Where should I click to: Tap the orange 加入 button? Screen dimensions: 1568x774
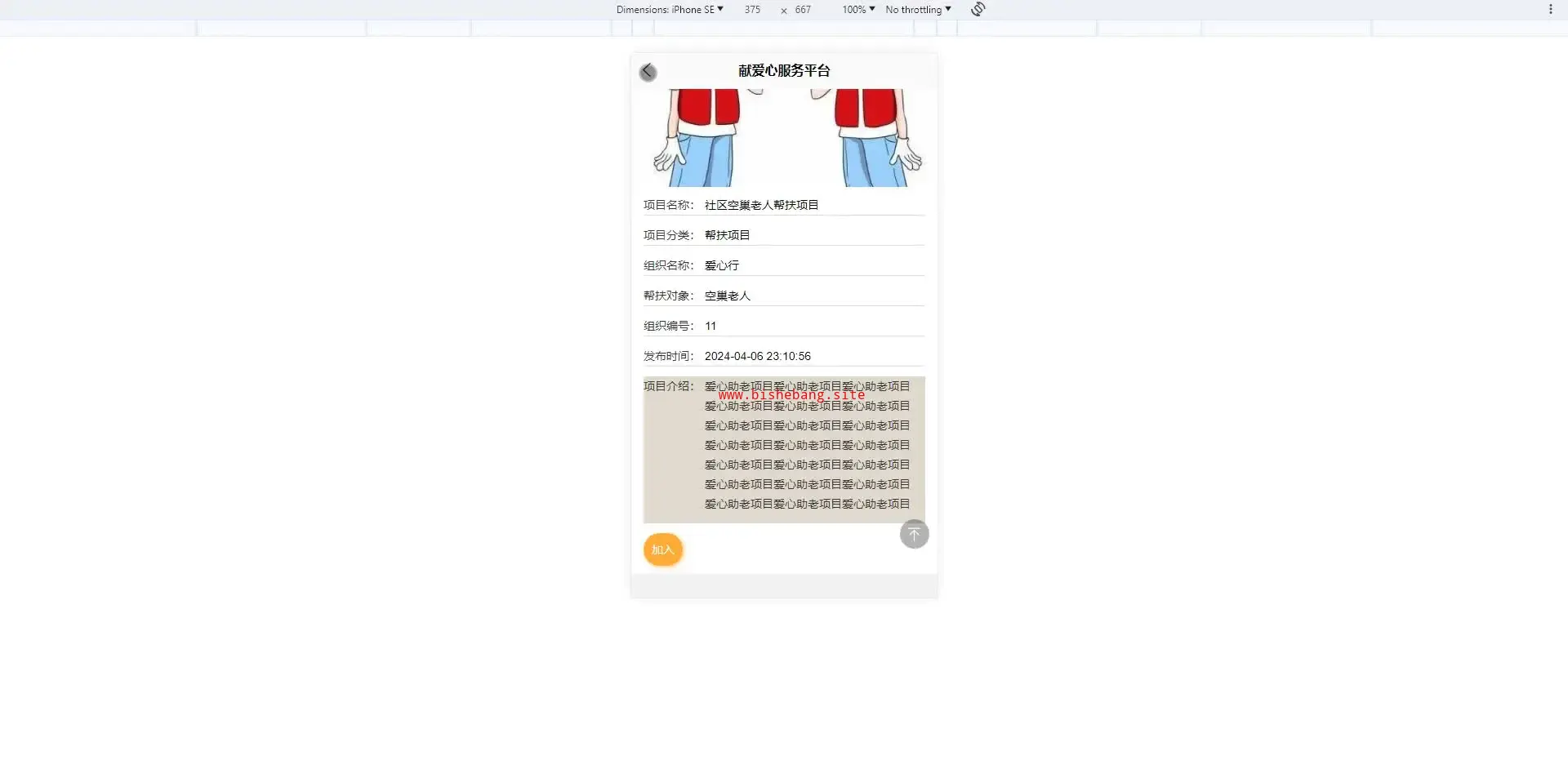[x=662, y=549]
